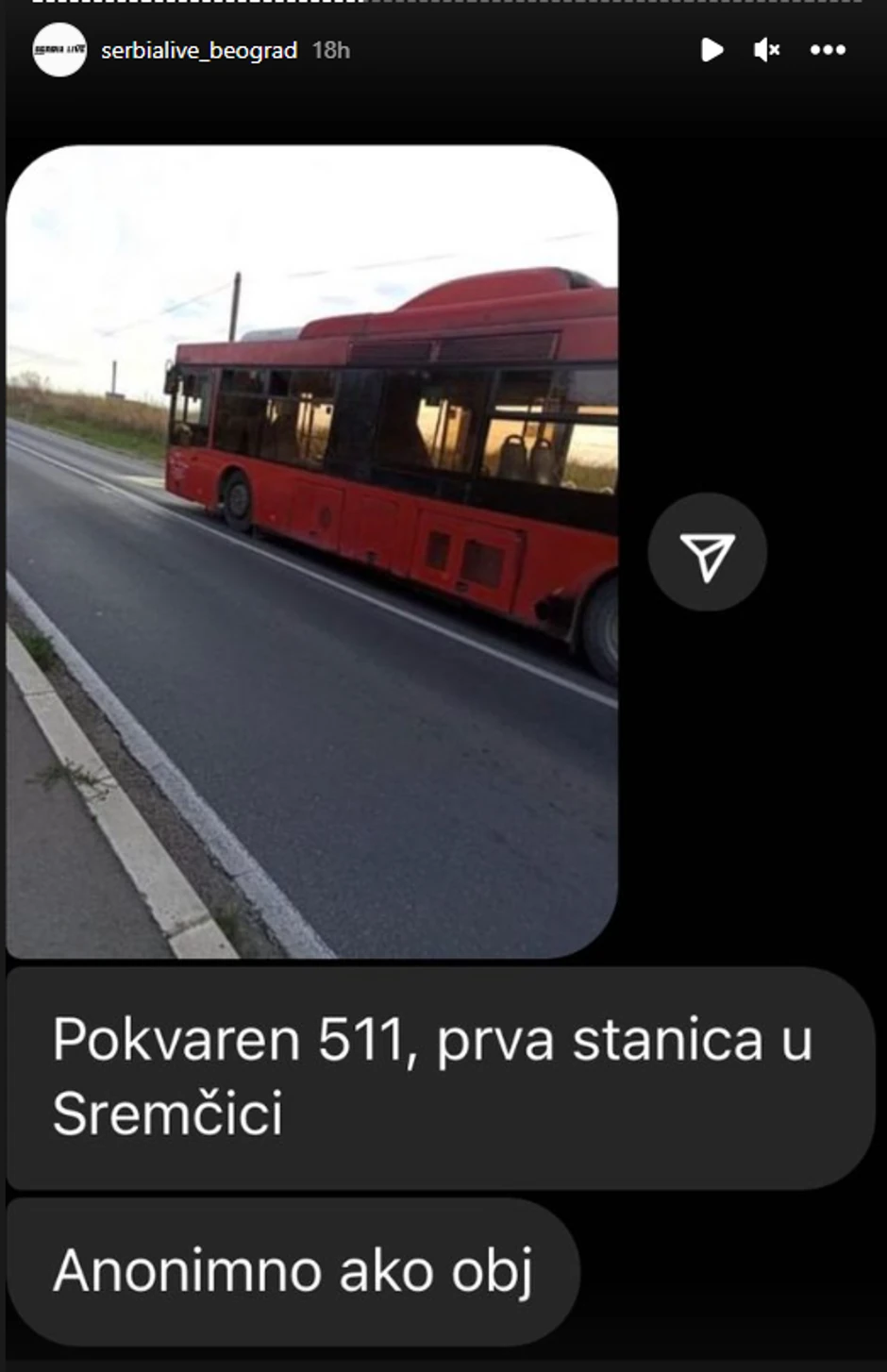Open serbialive_beograd profile picture

(x=59, y=50)
